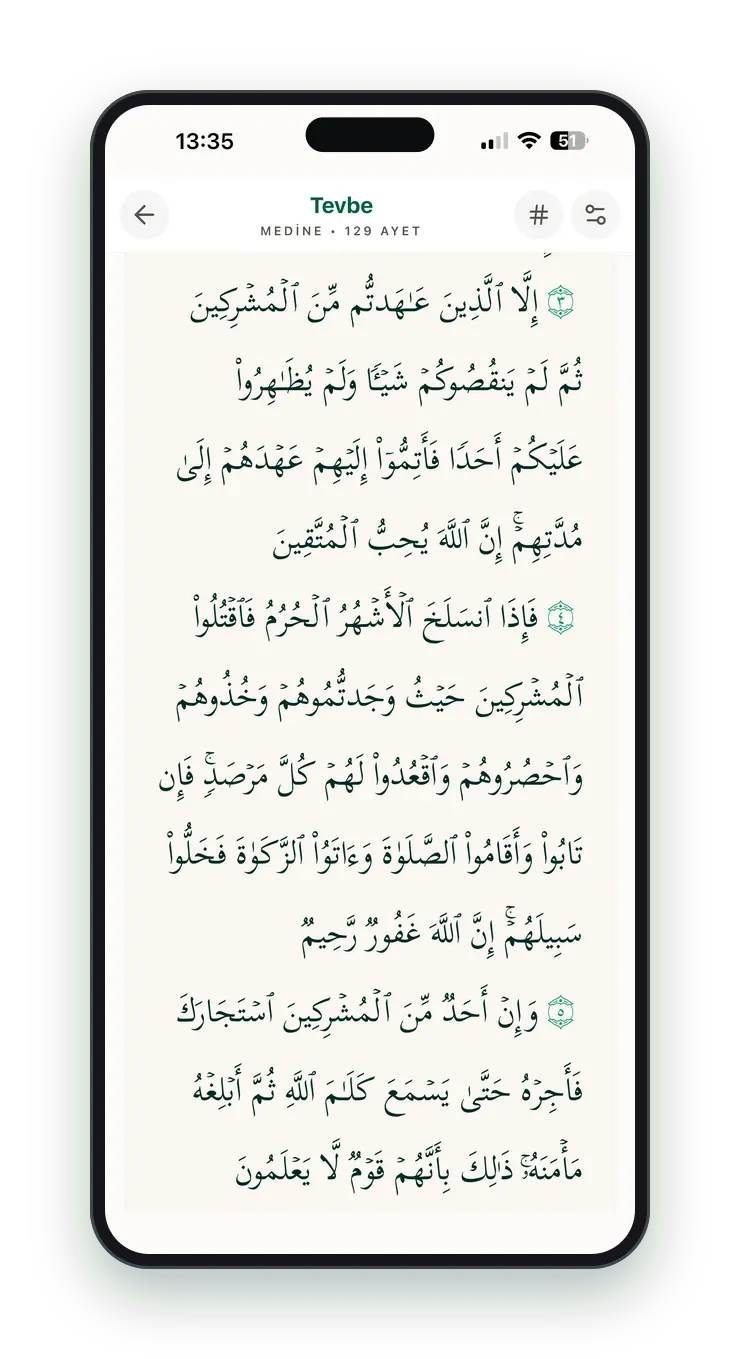Image resolution: width=740 pixels, height=1359 pixels.
Task: Select the verse 5 marker
Action: tap(561, 1013)
